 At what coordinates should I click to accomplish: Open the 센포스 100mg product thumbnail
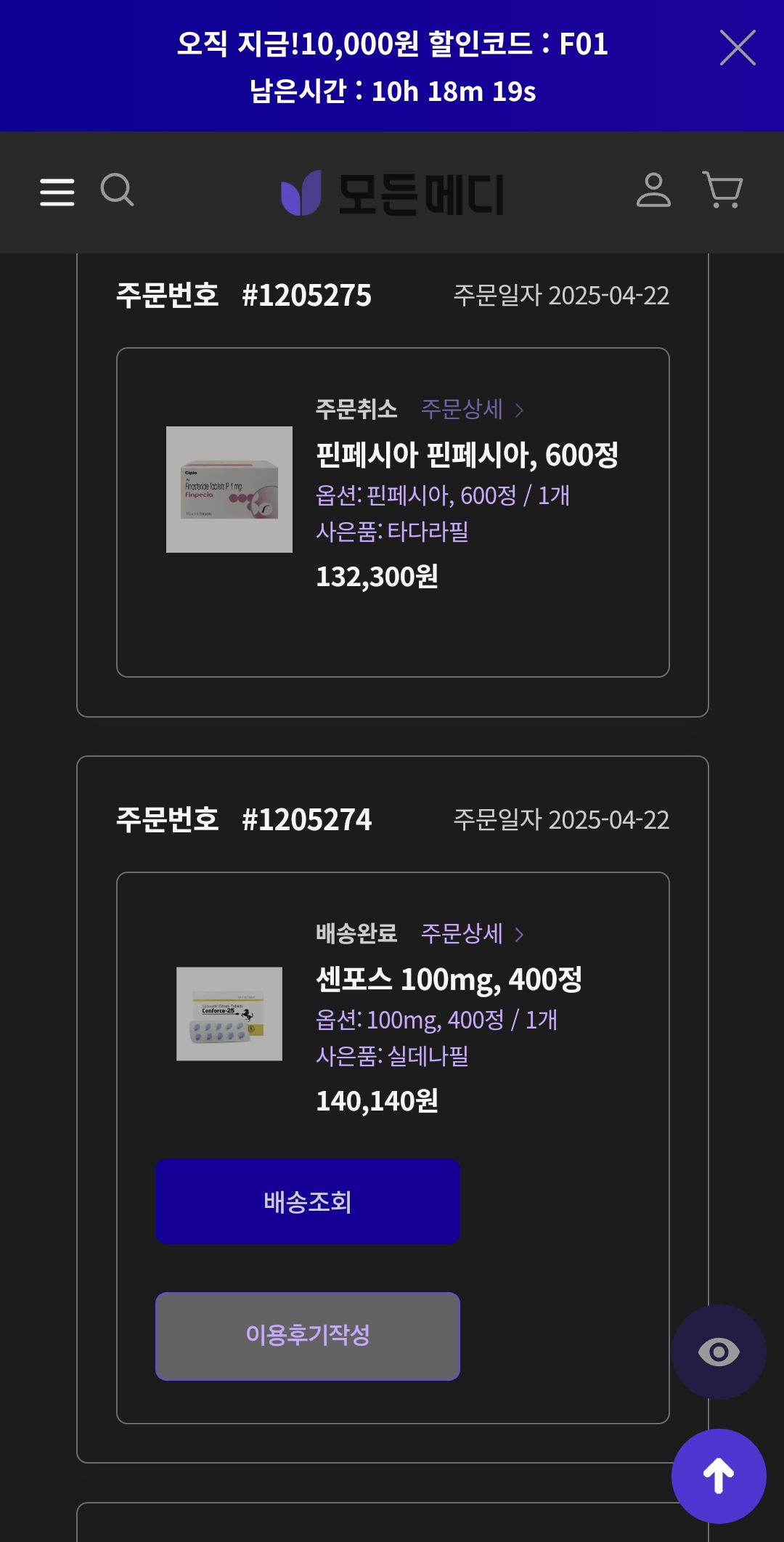(x=229, y=1014)
